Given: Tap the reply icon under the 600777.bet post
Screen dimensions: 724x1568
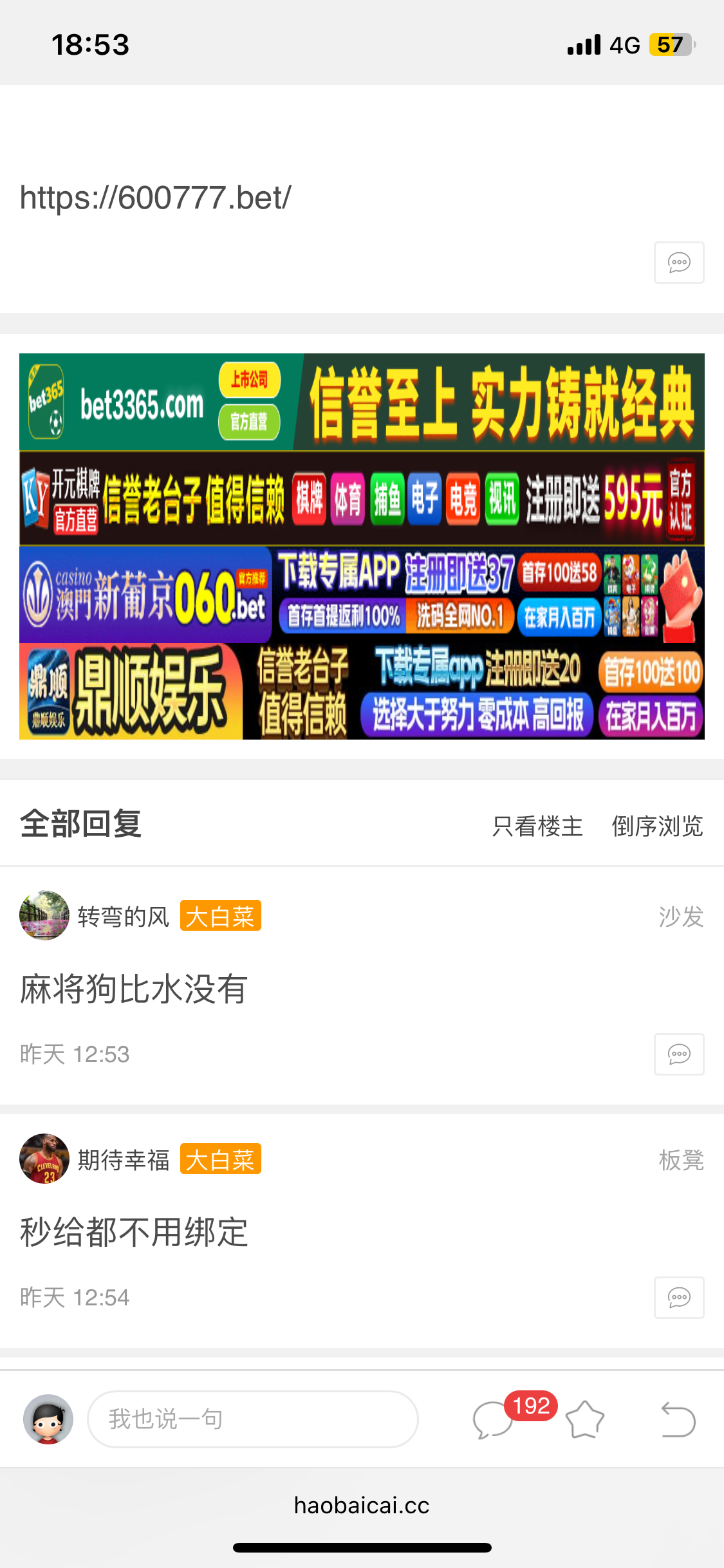Looking at the screenshot, I should tap(679, 263).
